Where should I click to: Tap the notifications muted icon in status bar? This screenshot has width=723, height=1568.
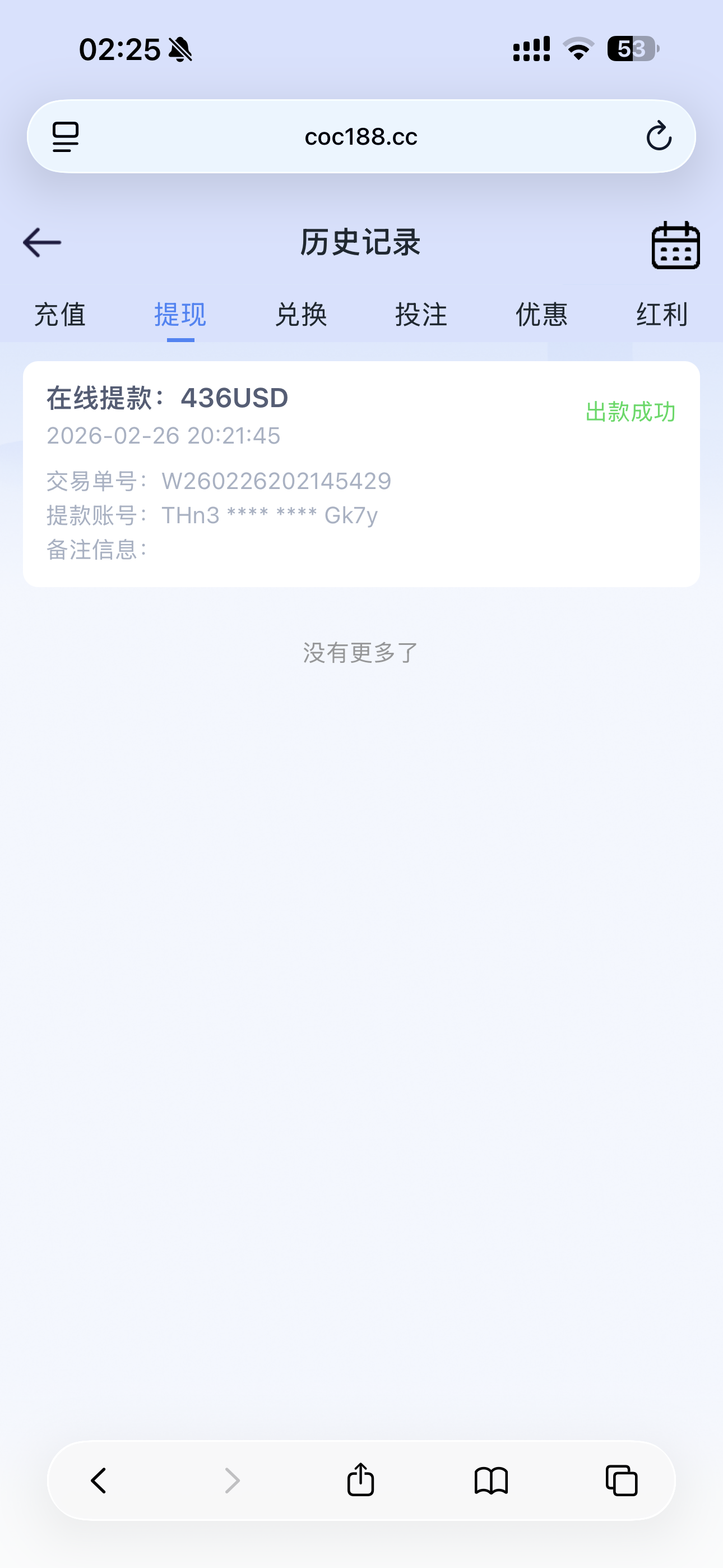(180, 50)
